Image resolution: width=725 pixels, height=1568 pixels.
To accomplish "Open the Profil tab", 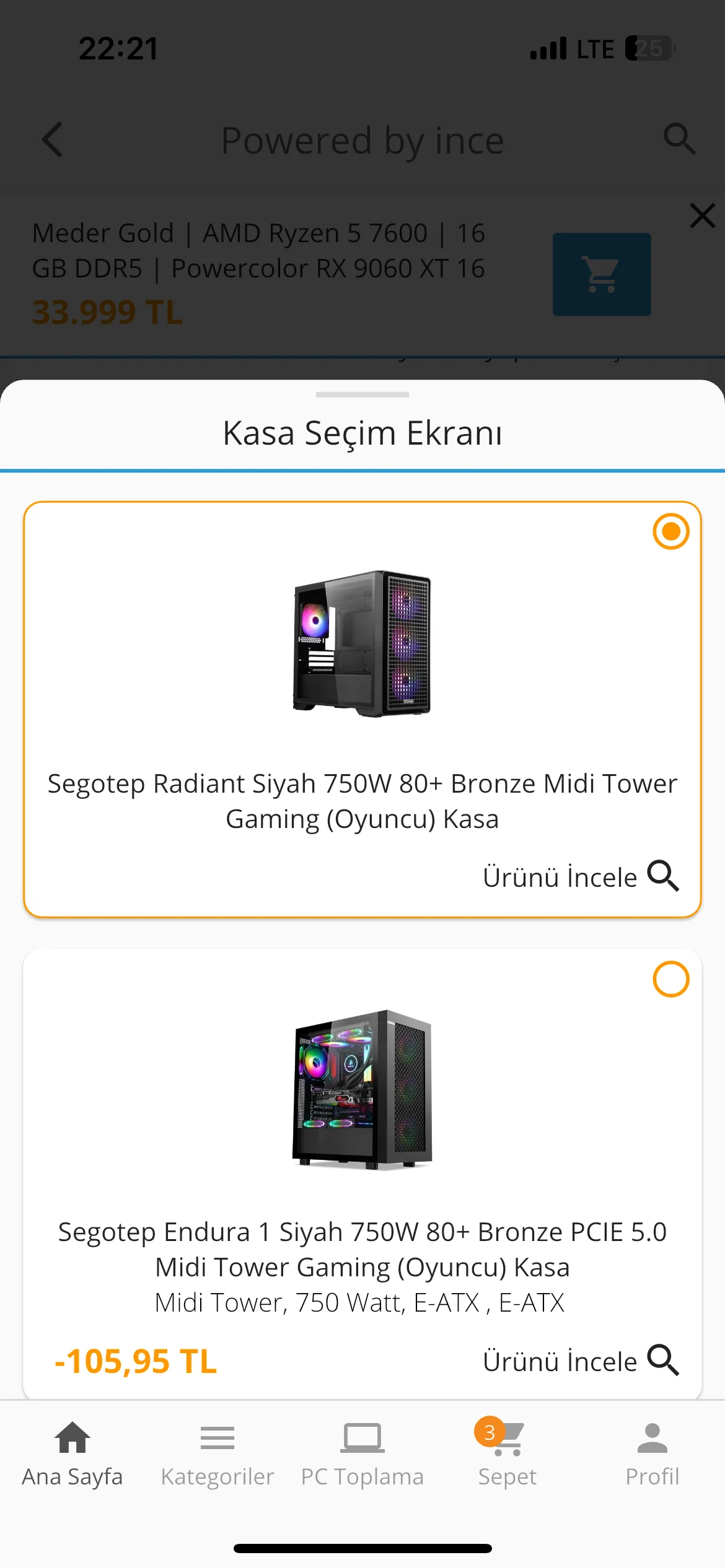I will point(652,1453).
